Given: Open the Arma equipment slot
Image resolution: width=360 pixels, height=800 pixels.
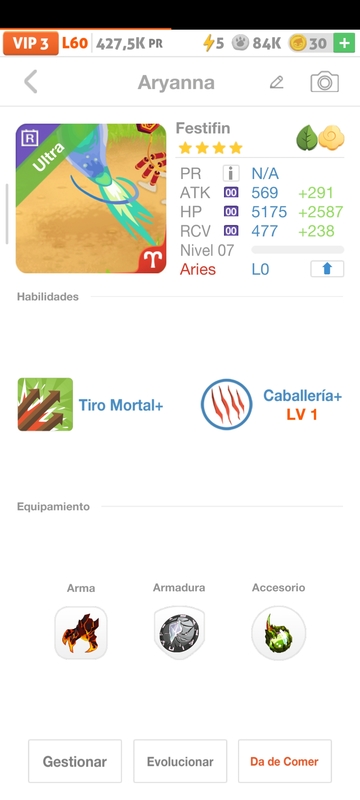Looking at the screenshot, I should (81, 633).
